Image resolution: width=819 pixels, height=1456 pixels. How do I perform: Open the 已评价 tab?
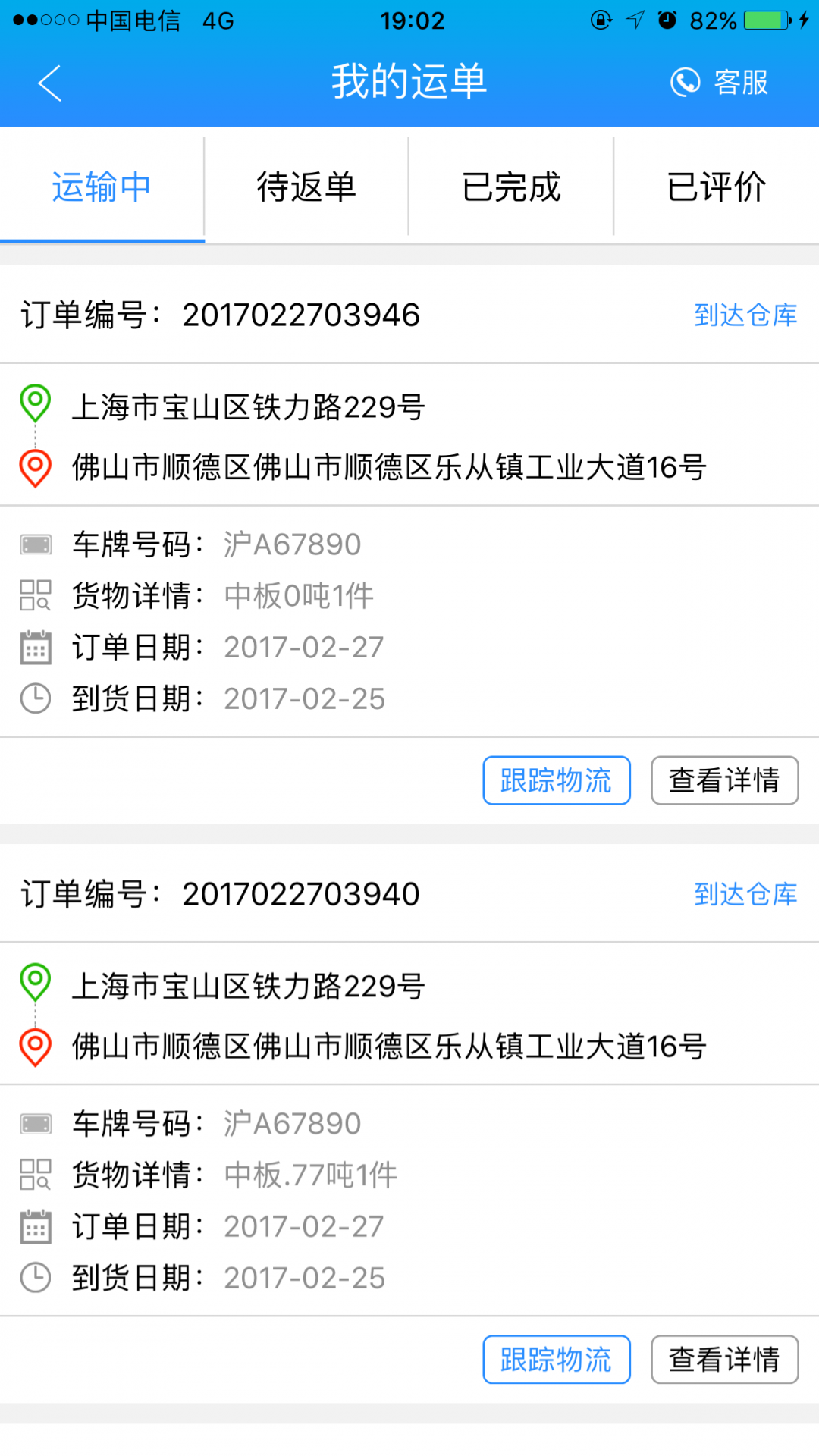(x=717, y=187)
